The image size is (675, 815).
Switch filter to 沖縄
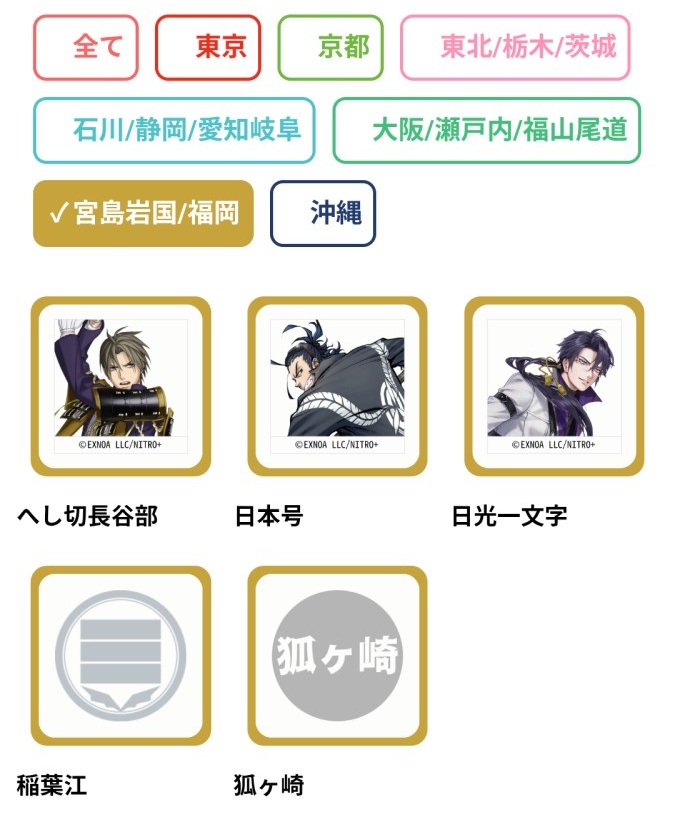(323, 213)
